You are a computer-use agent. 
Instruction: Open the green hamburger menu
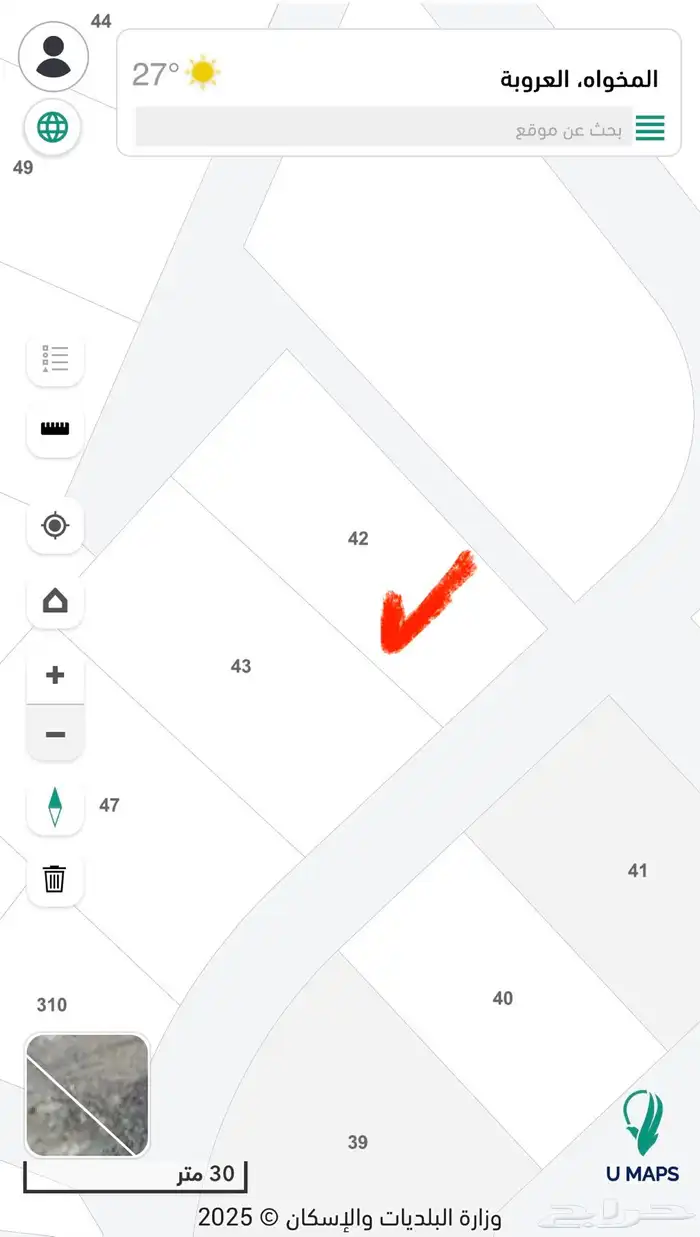(x=650, y=128)
